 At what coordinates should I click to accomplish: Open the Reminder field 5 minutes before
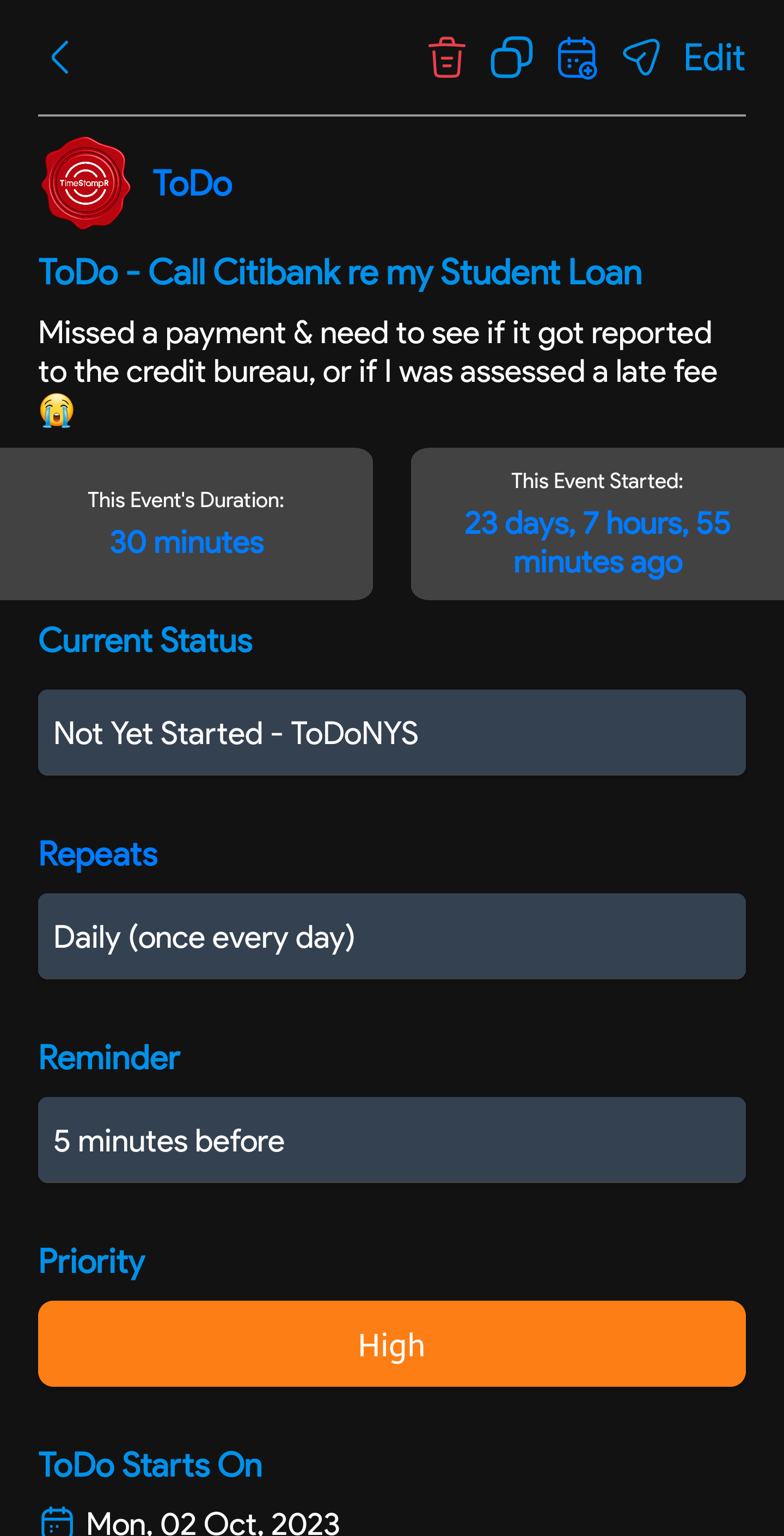391,1140
